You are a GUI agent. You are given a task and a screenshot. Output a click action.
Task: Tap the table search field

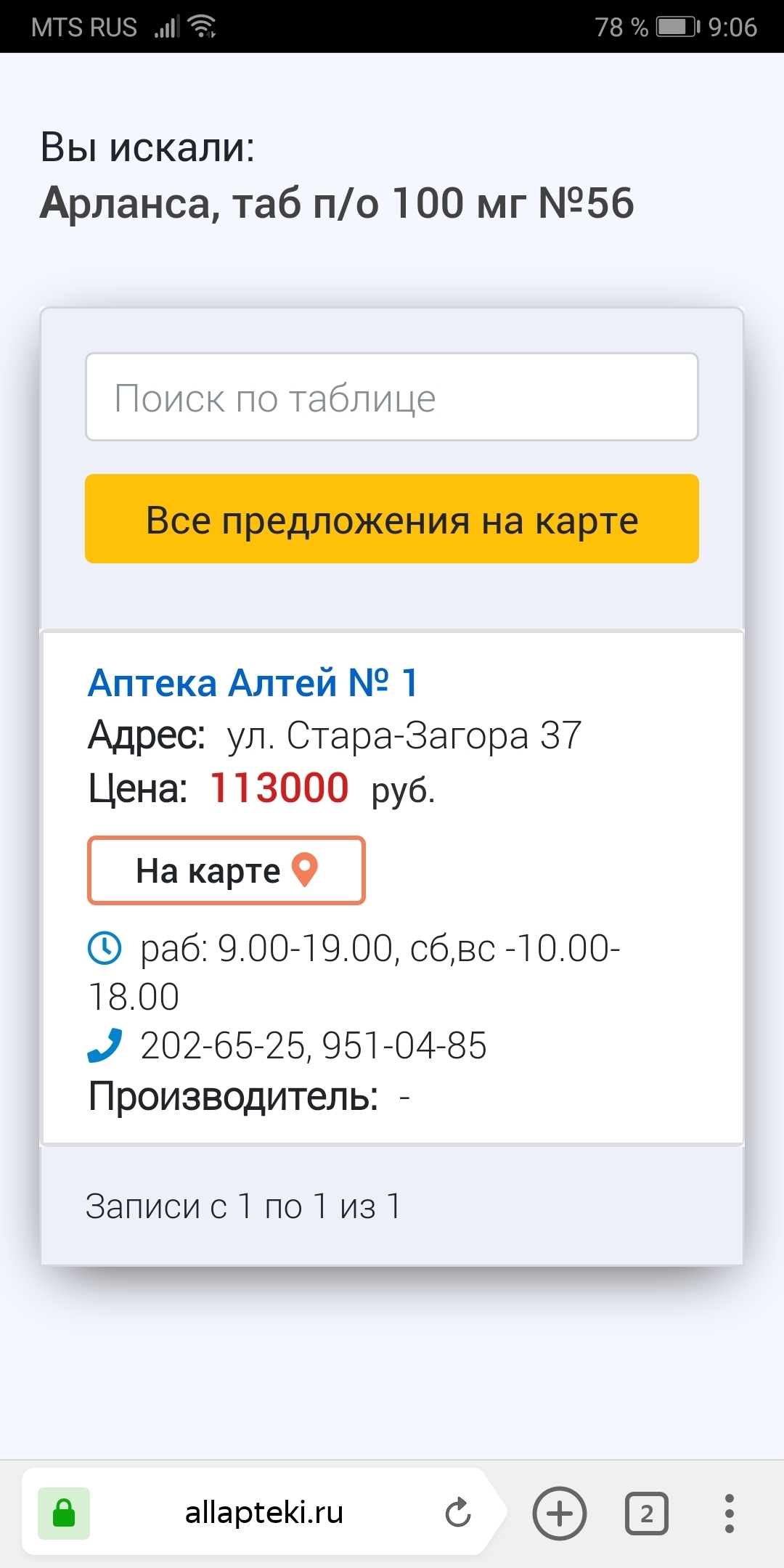[392, 397]
